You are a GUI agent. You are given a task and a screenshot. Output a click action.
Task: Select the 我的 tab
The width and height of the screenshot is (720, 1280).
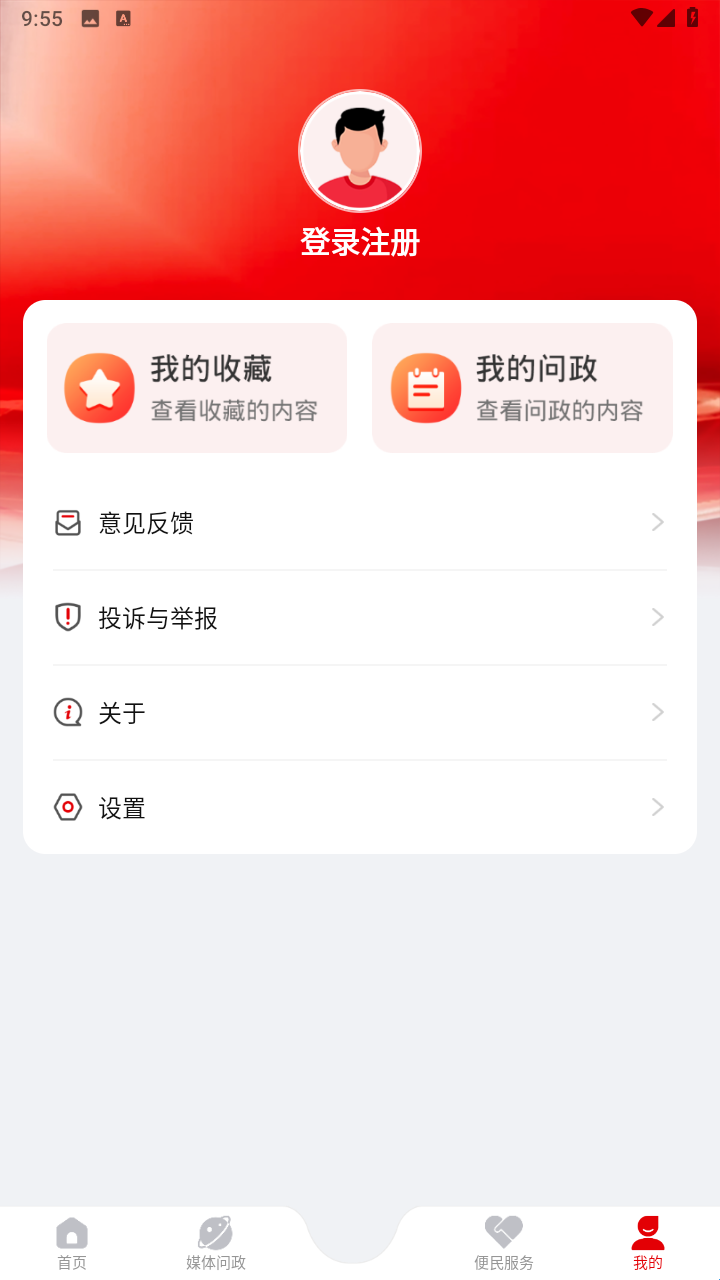[x=648, y=1243]
